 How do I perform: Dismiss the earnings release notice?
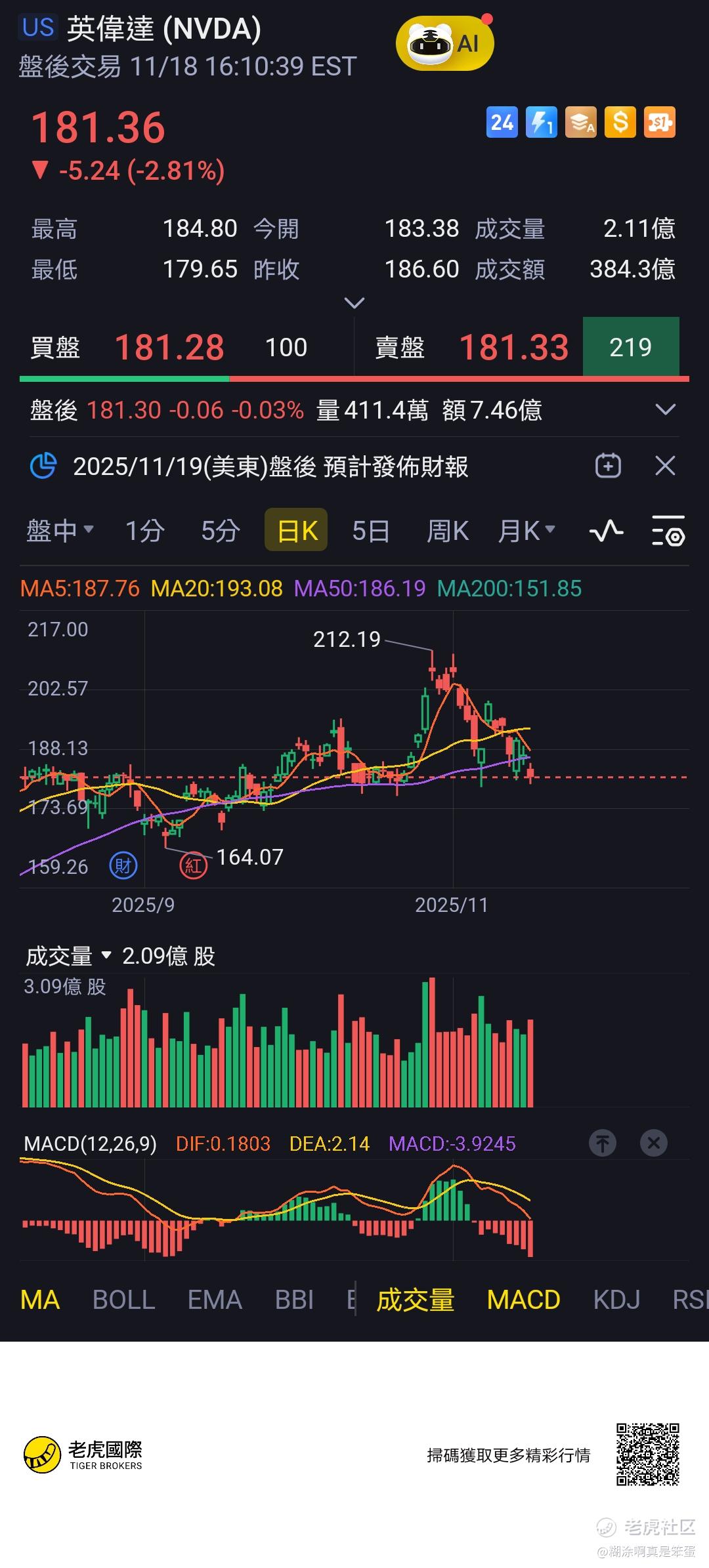tap(665, 466)
